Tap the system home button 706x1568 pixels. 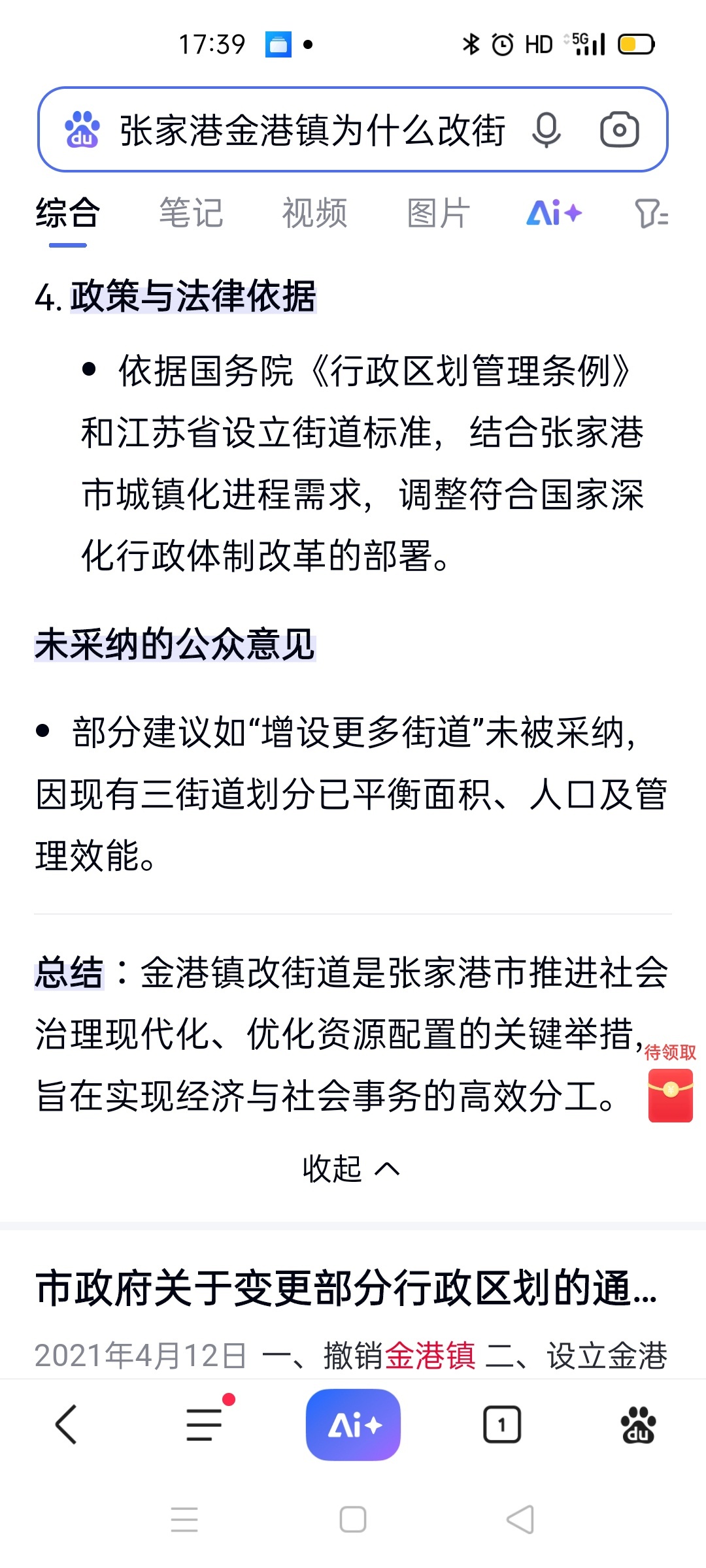pyautogui.click(x=353, y=1520)
